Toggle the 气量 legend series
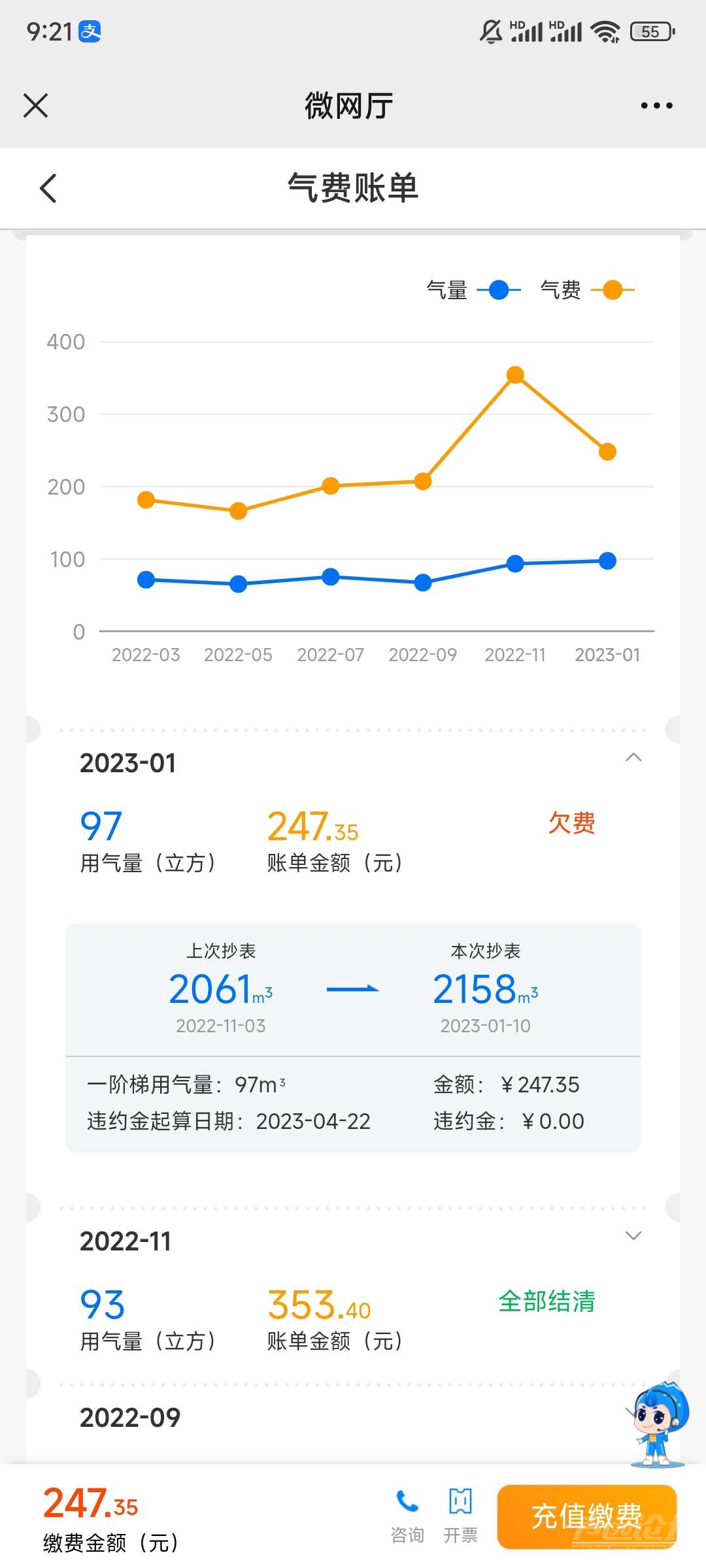 tap(473, 289)
